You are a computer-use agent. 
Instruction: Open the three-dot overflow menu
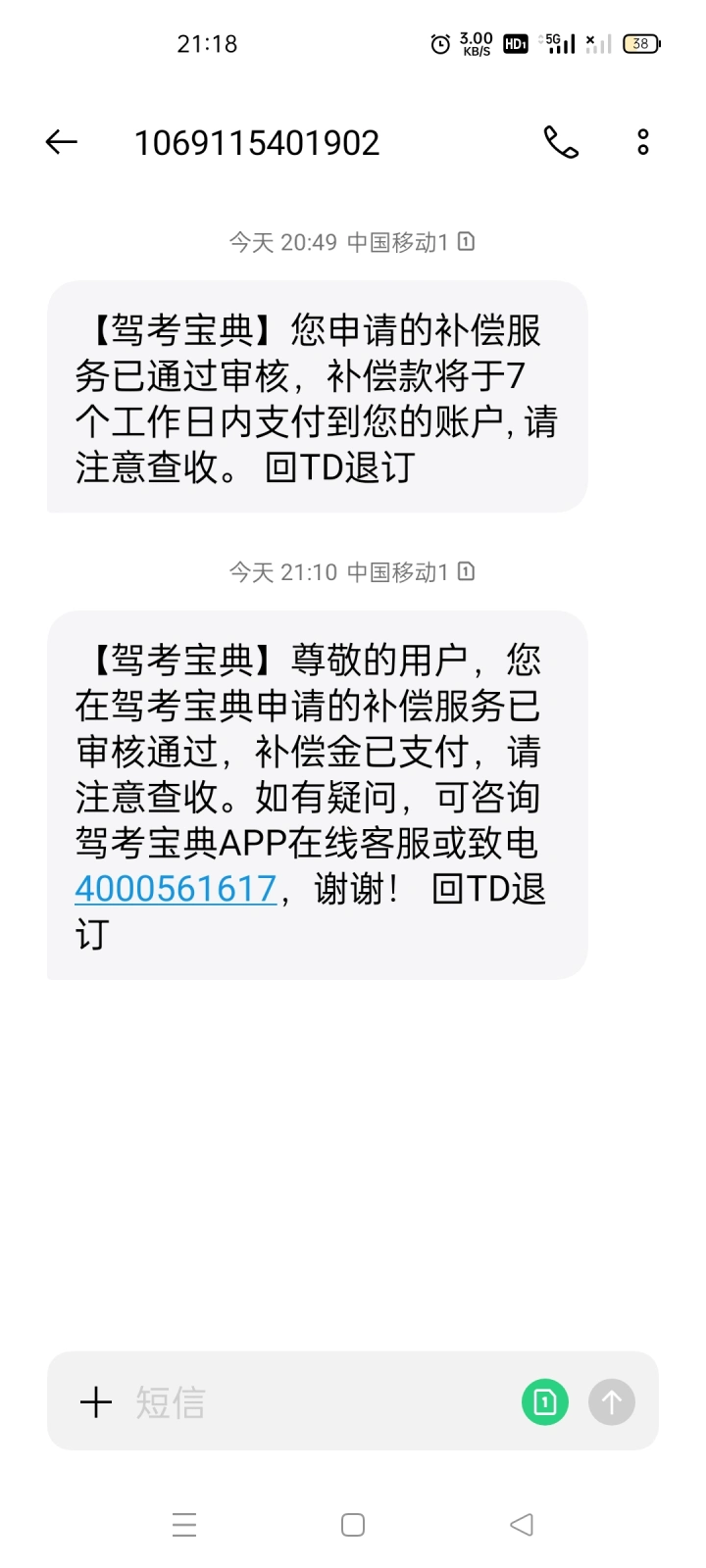tap(643, 142)
